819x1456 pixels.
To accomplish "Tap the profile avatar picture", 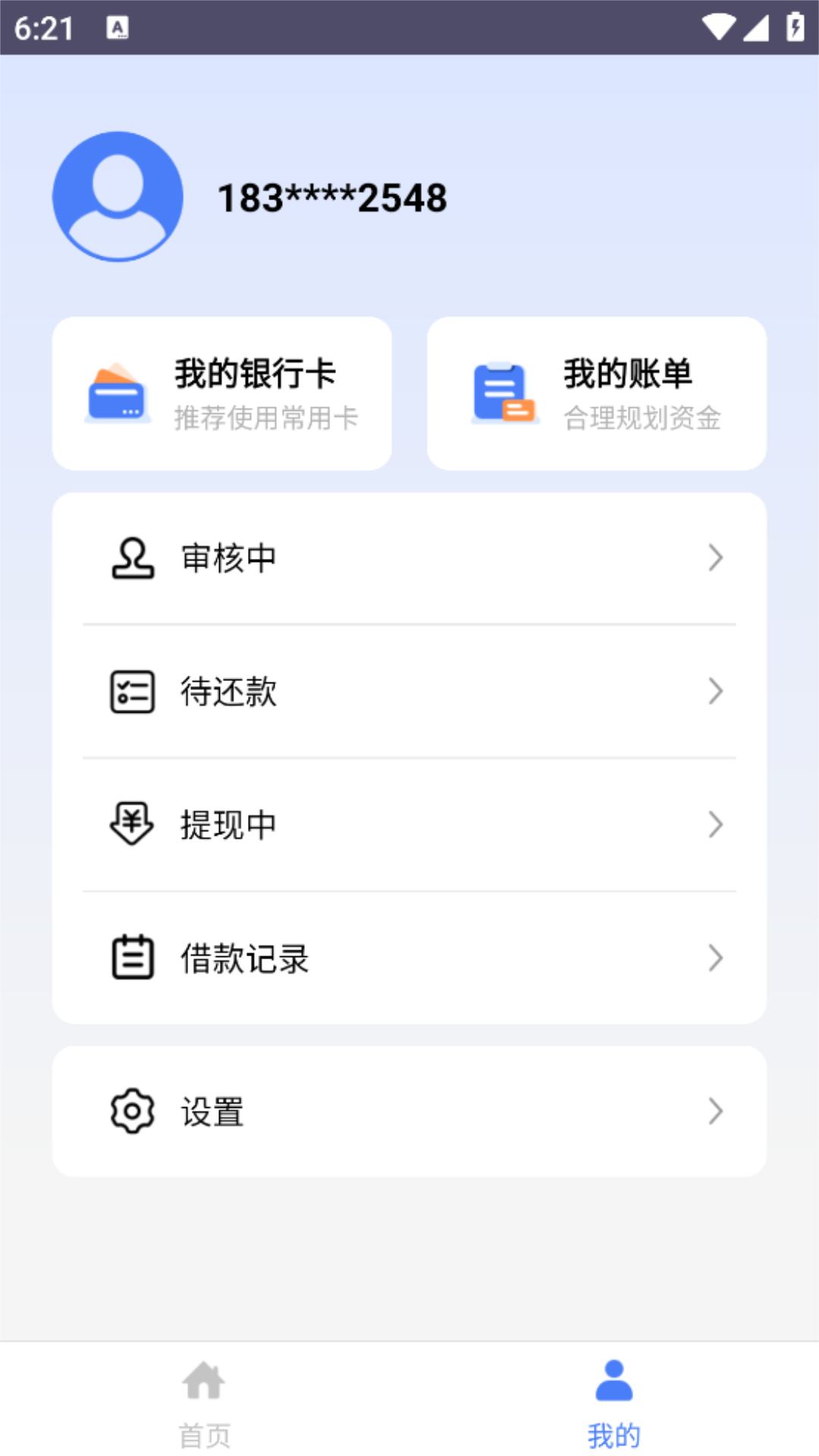I will 118,196.
